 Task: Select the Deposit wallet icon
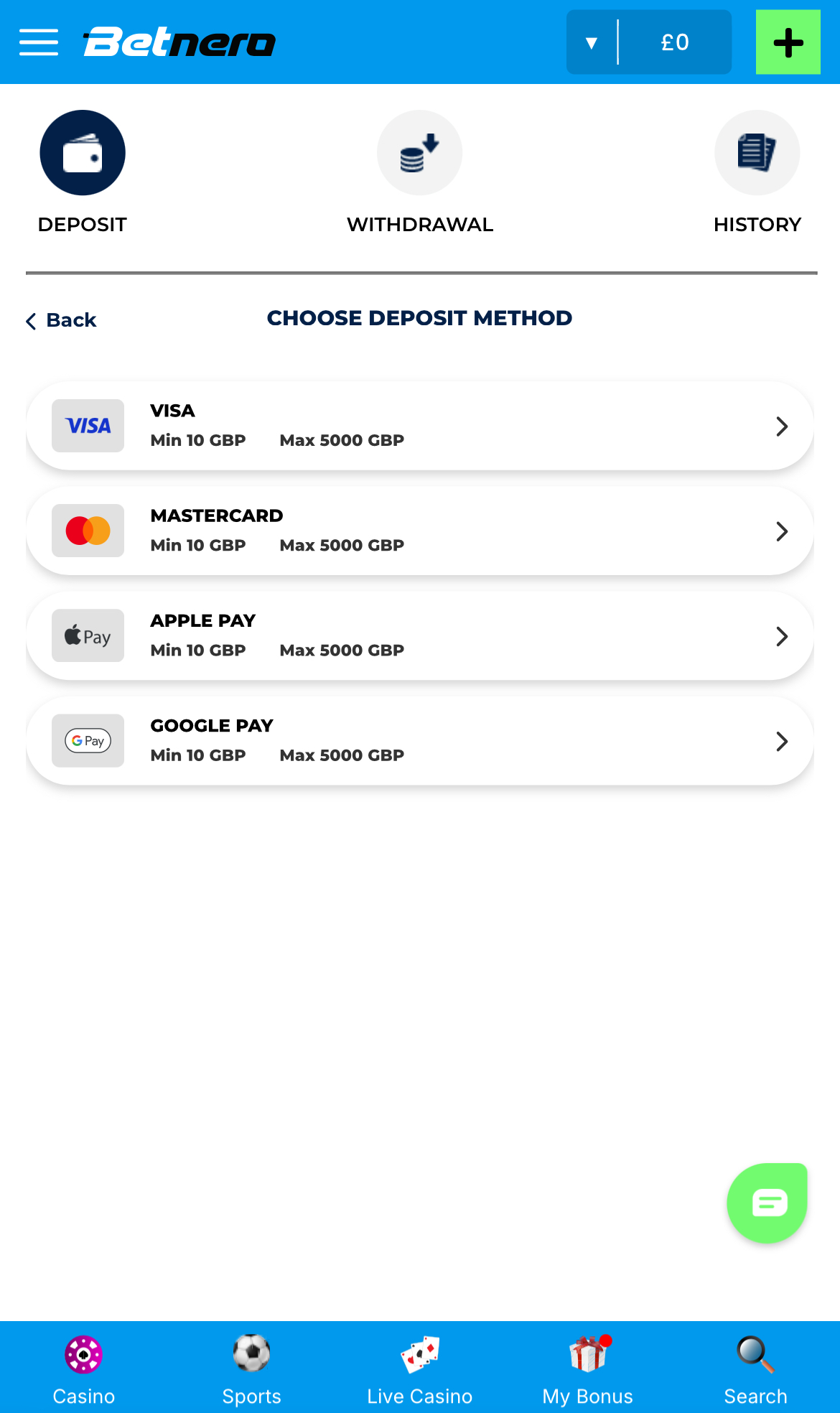(x=82, y=152)
